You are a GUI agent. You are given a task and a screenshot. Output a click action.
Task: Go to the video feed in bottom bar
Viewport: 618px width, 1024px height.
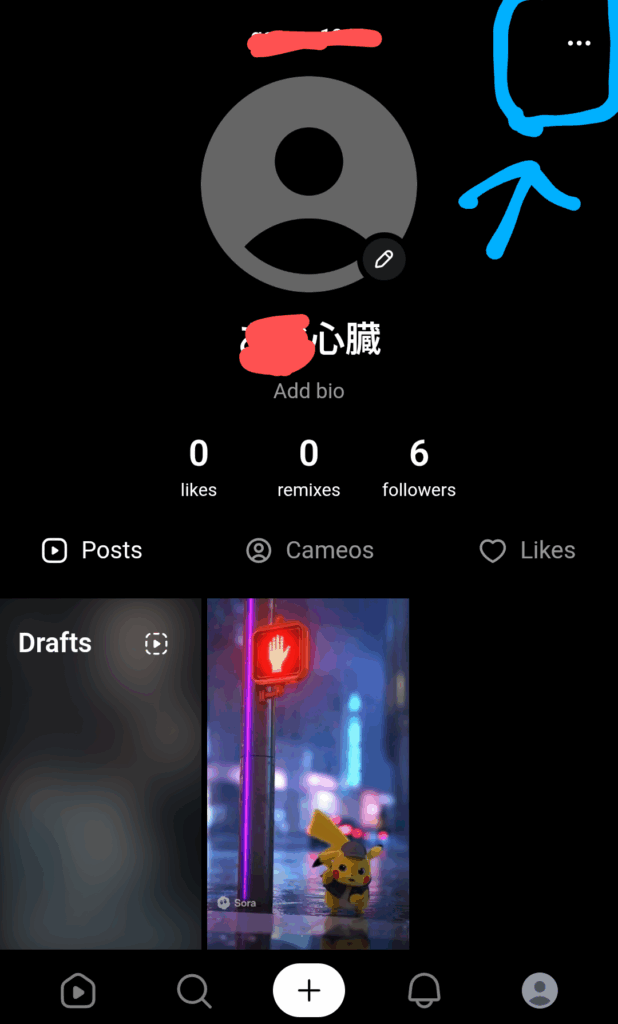tap(78, 991)
